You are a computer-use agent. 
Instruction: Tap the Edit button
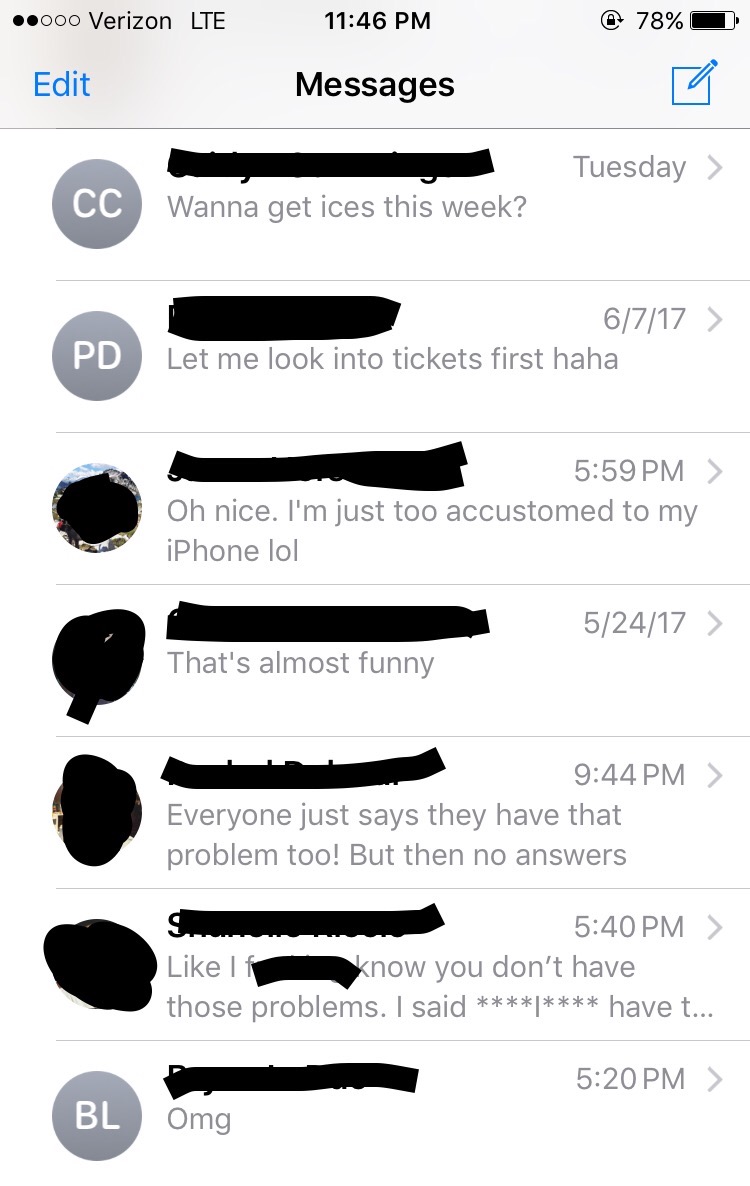point(62,85)
